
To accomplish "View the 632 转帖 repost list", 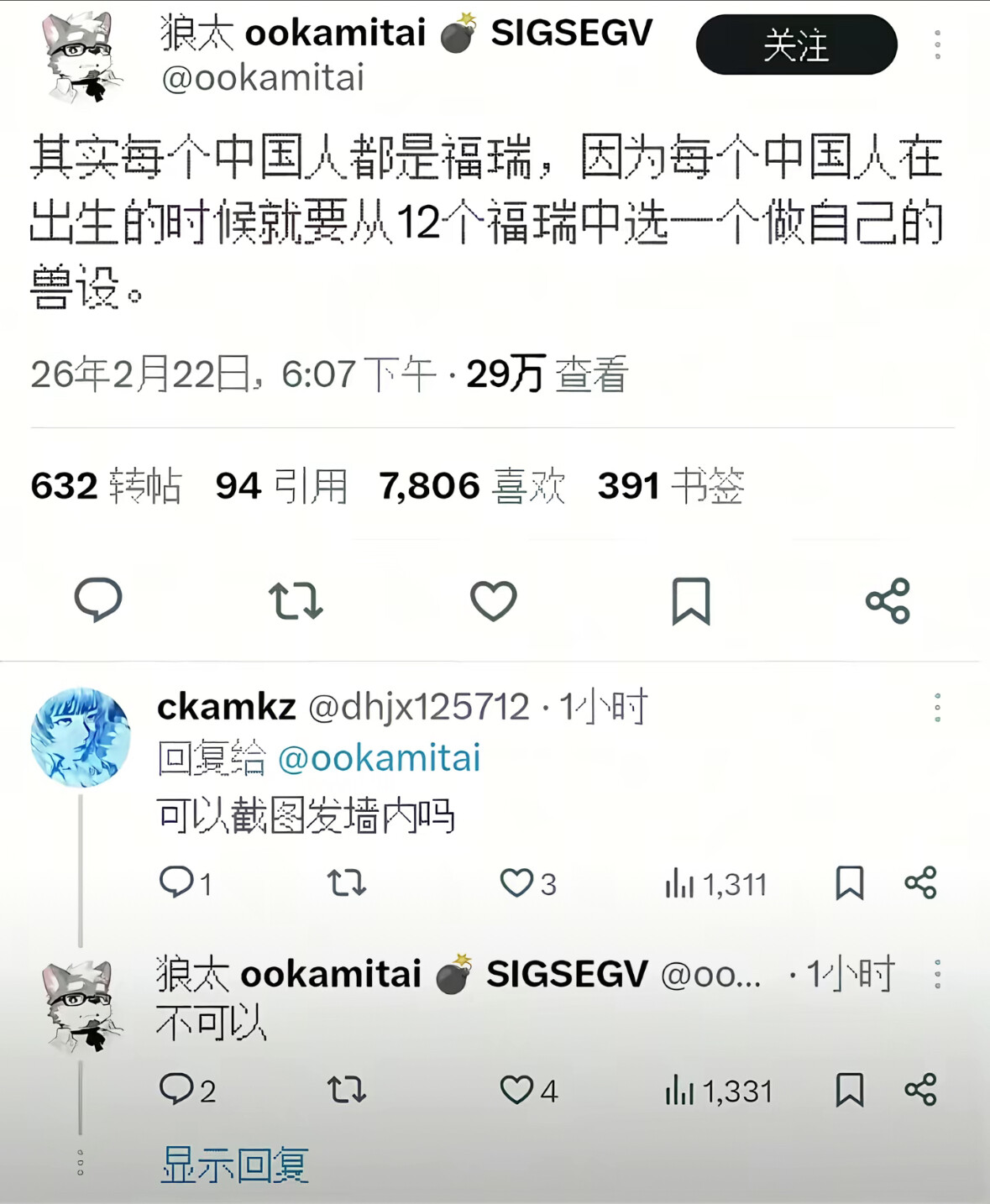I will (106, 486).
